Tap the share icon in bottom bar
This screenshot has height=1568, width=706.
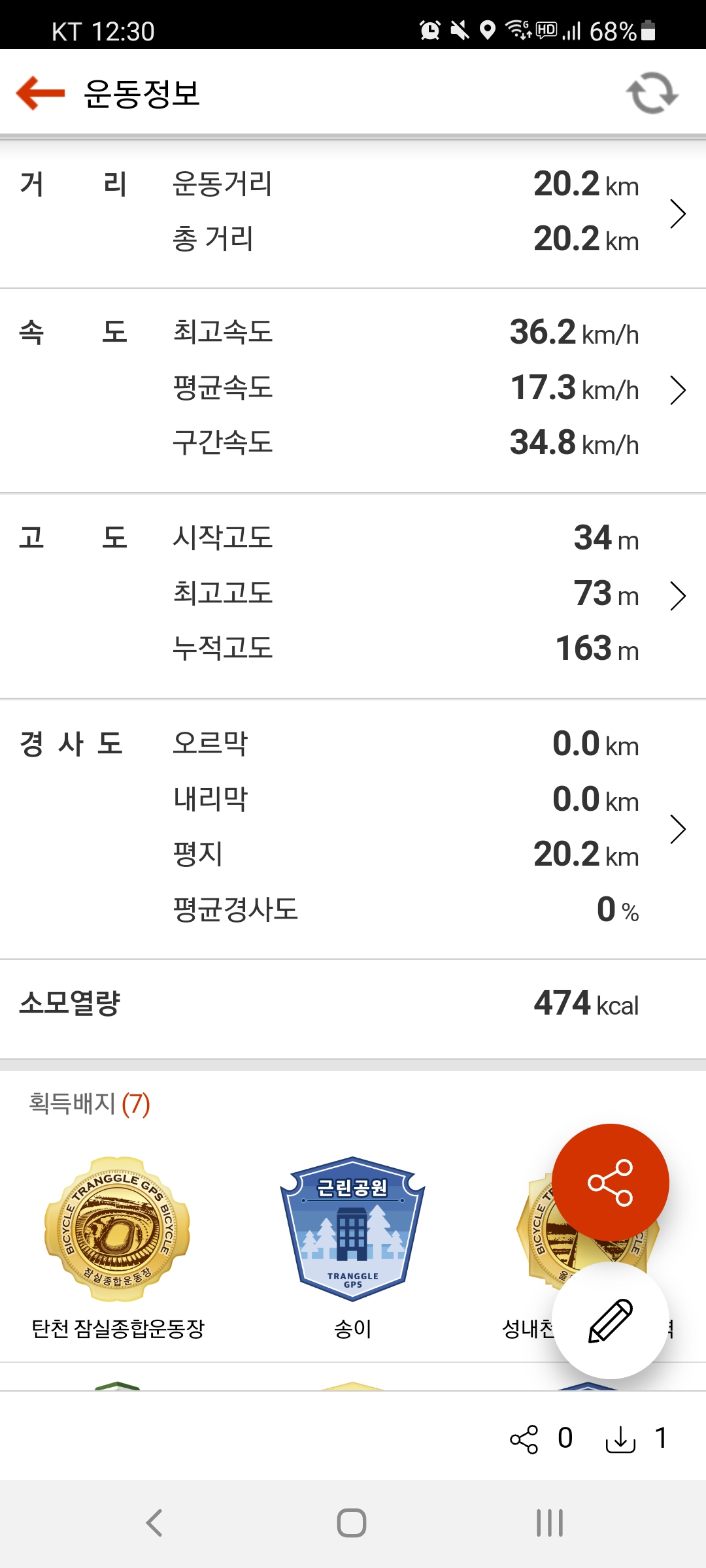pyautogui.click(x=524, y=1439)
